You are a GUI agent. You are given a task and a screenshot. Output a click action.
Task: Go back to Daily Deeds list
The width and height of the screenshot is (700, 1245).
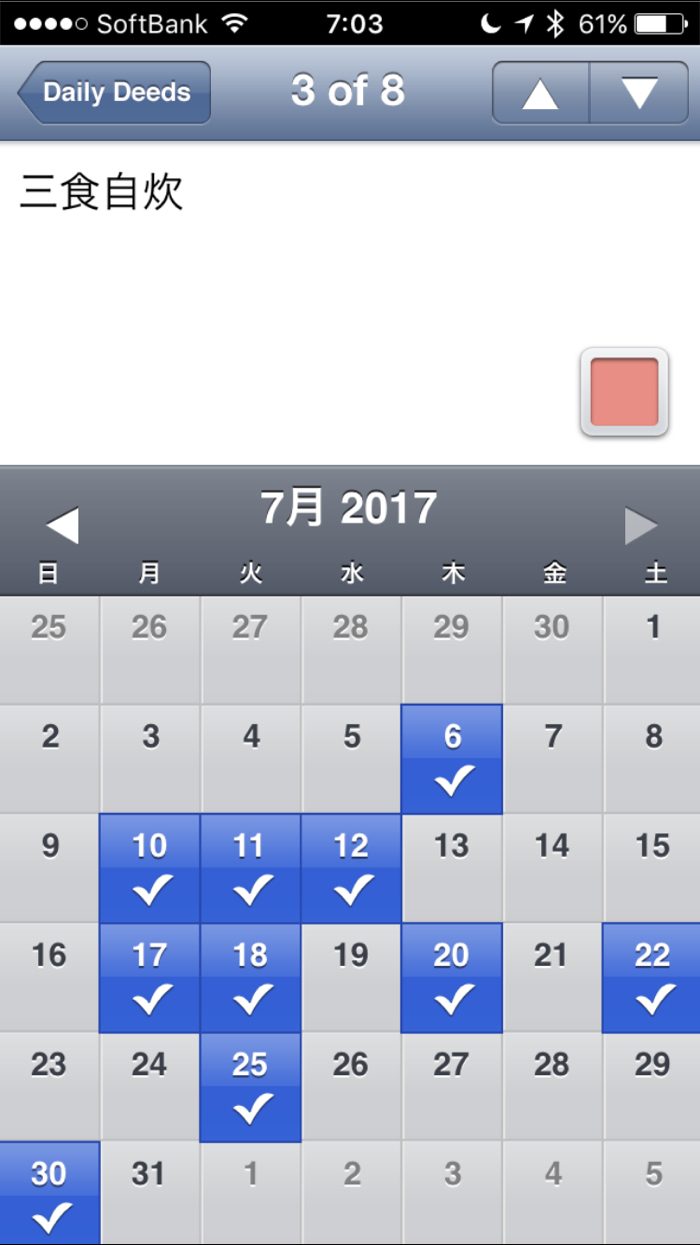pos(114,92)
